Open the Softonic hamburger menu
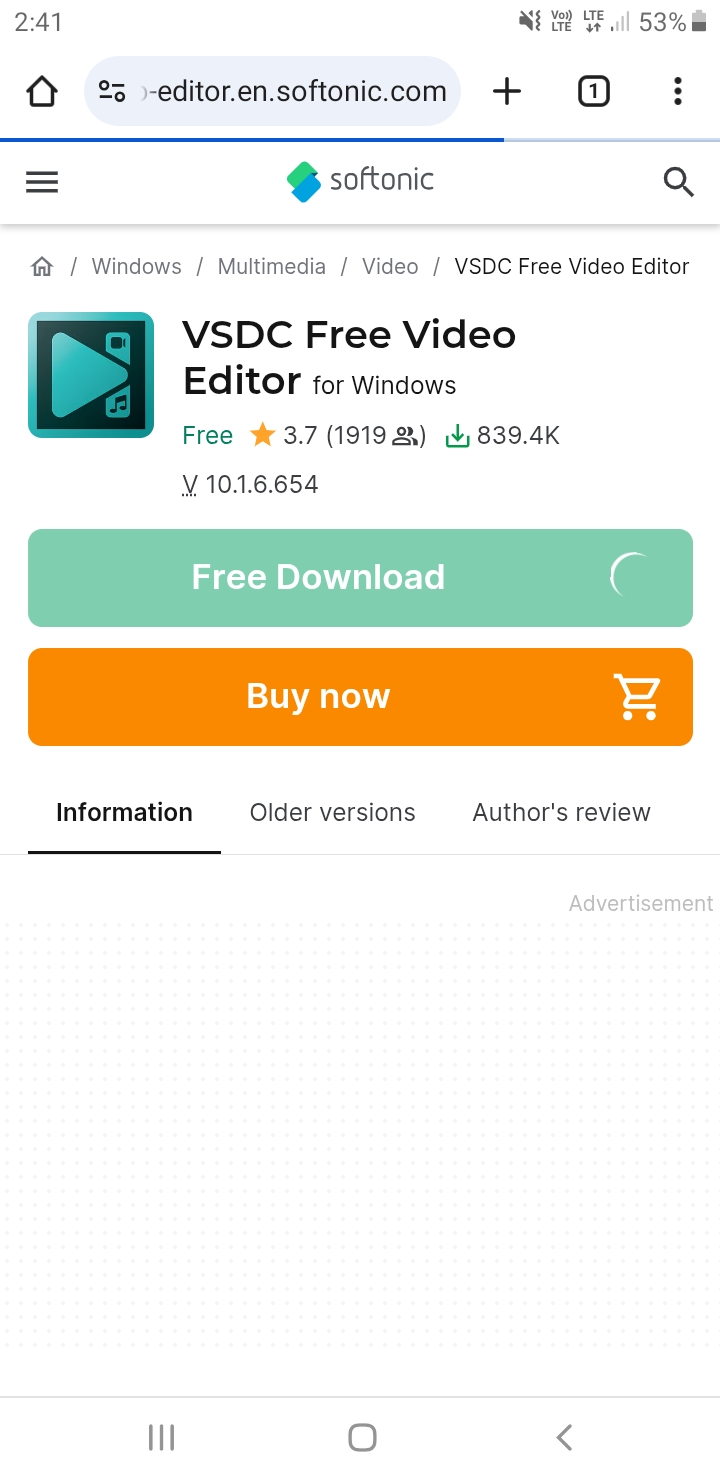Image resolution: width=720 pixels, height=1480 pixels. point(42,182)
